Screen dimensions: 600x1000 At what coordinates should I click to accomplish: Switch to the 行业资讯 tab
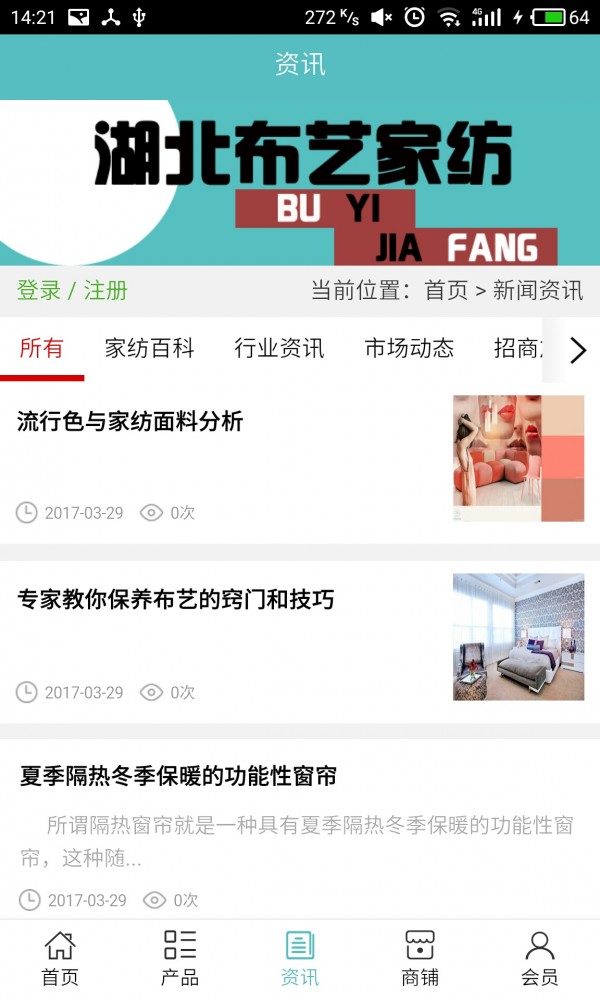279,348
